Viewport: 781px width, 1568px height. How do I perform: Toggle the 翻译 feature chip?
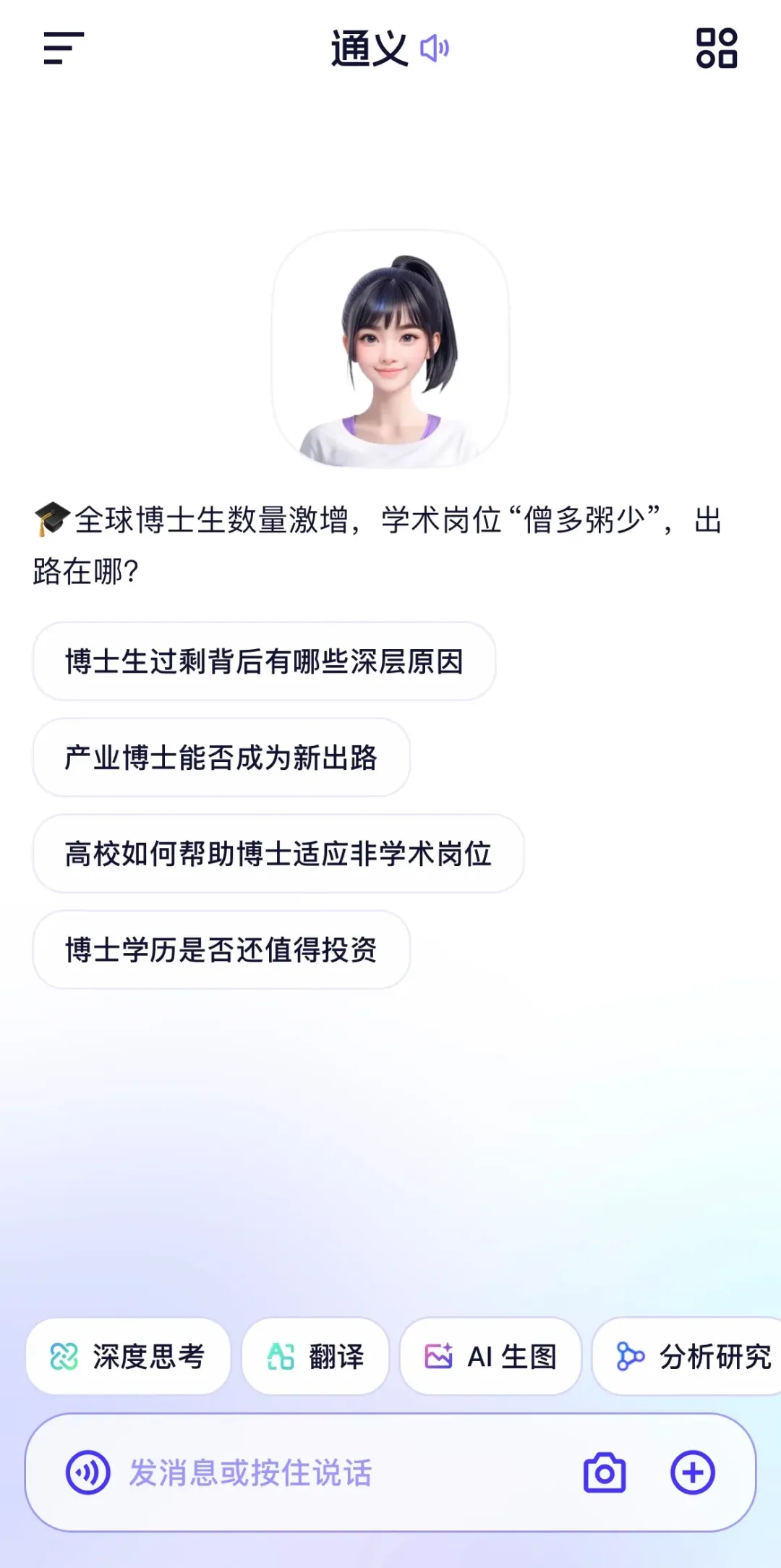tap(315, 1357)
